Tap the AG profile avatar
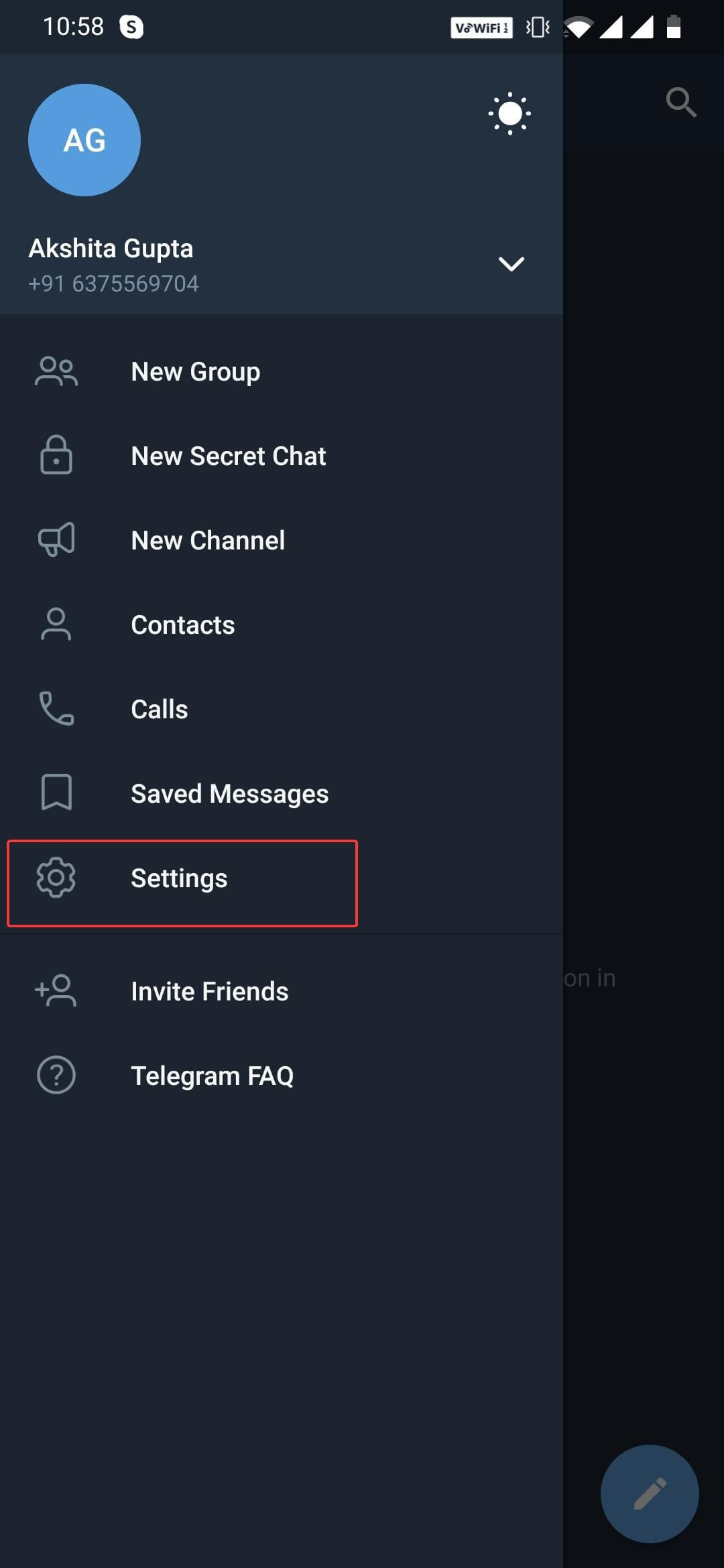 [84, 140]
